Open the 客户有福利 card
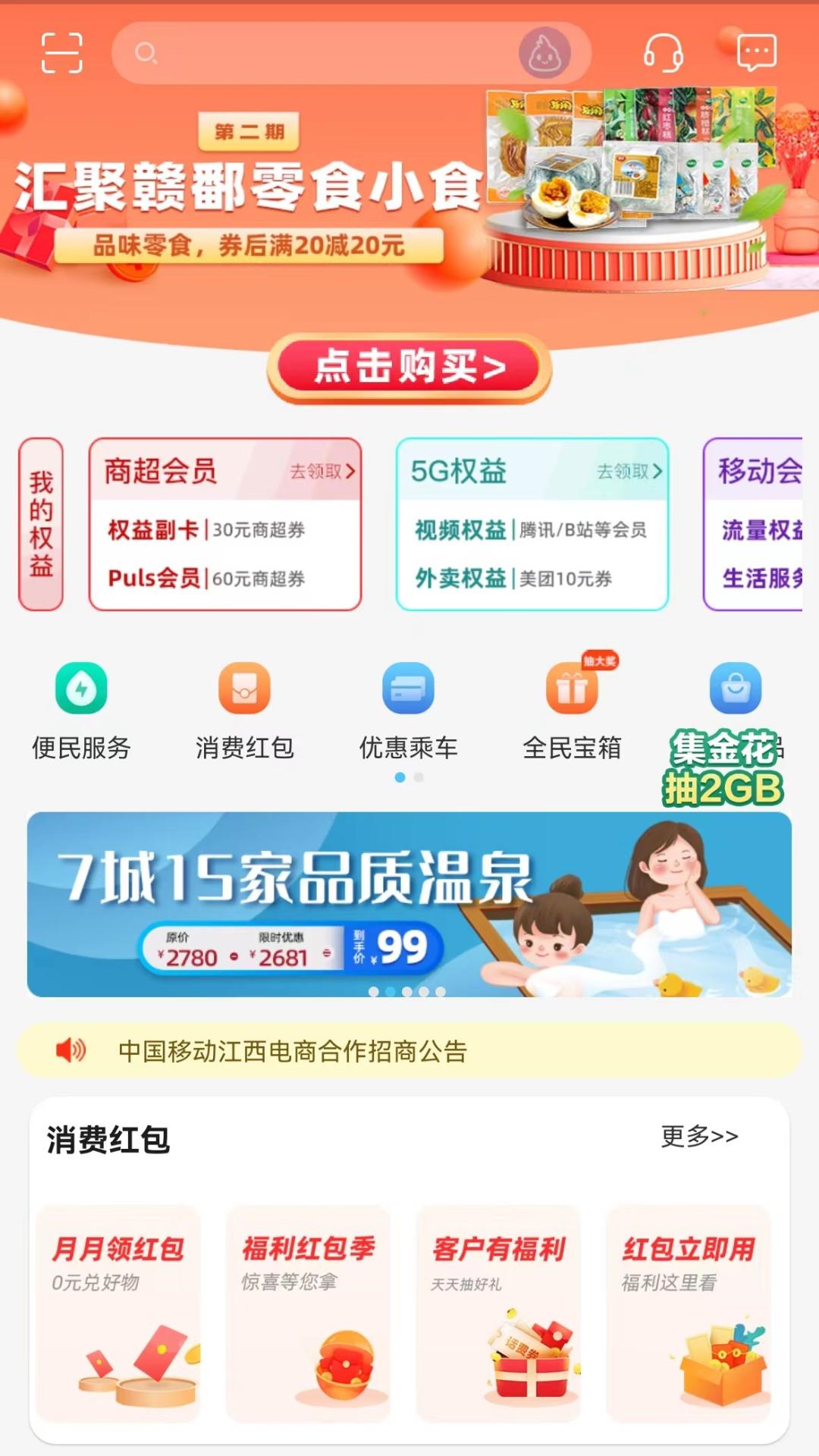819x1456 pixels. 498,1313
